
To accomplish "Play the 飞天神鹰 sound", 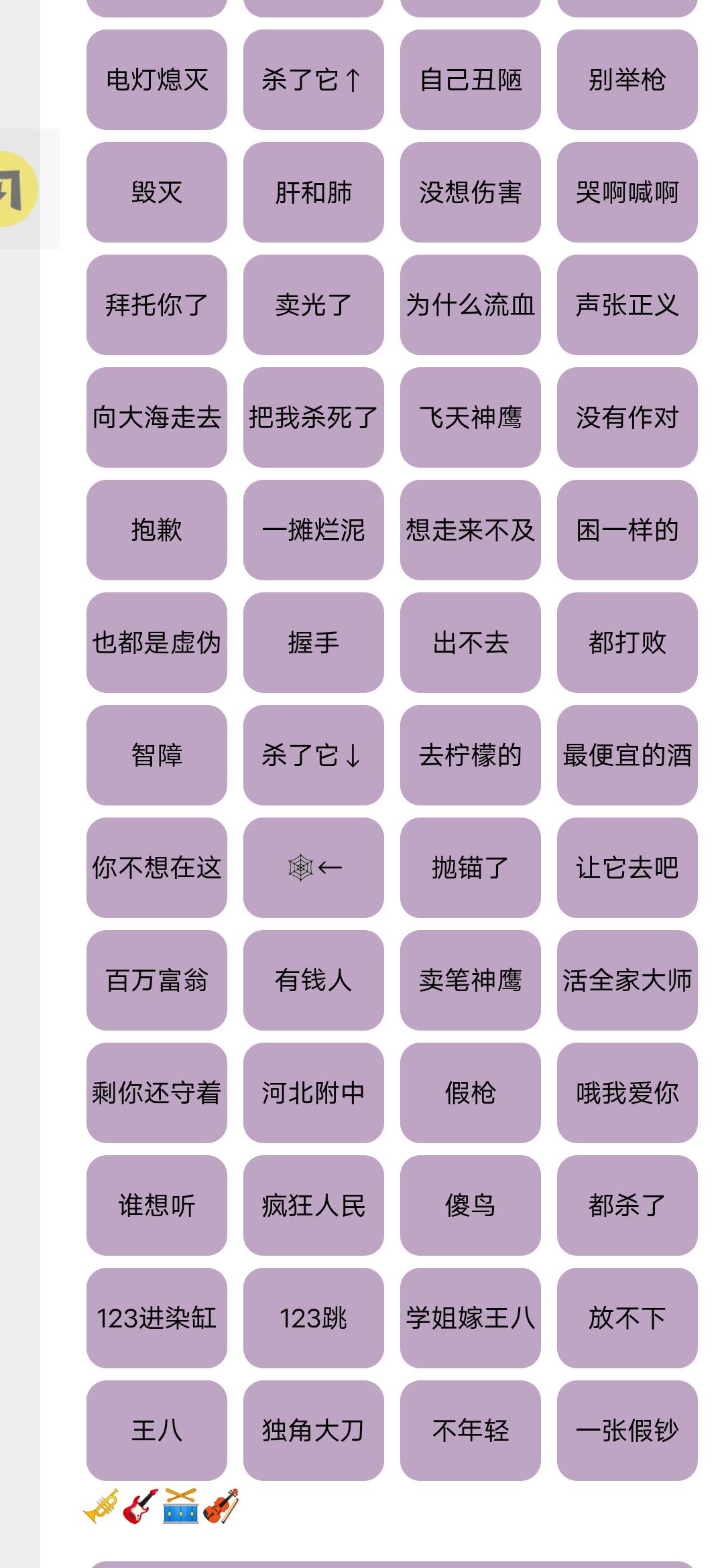I will (471, 418).
